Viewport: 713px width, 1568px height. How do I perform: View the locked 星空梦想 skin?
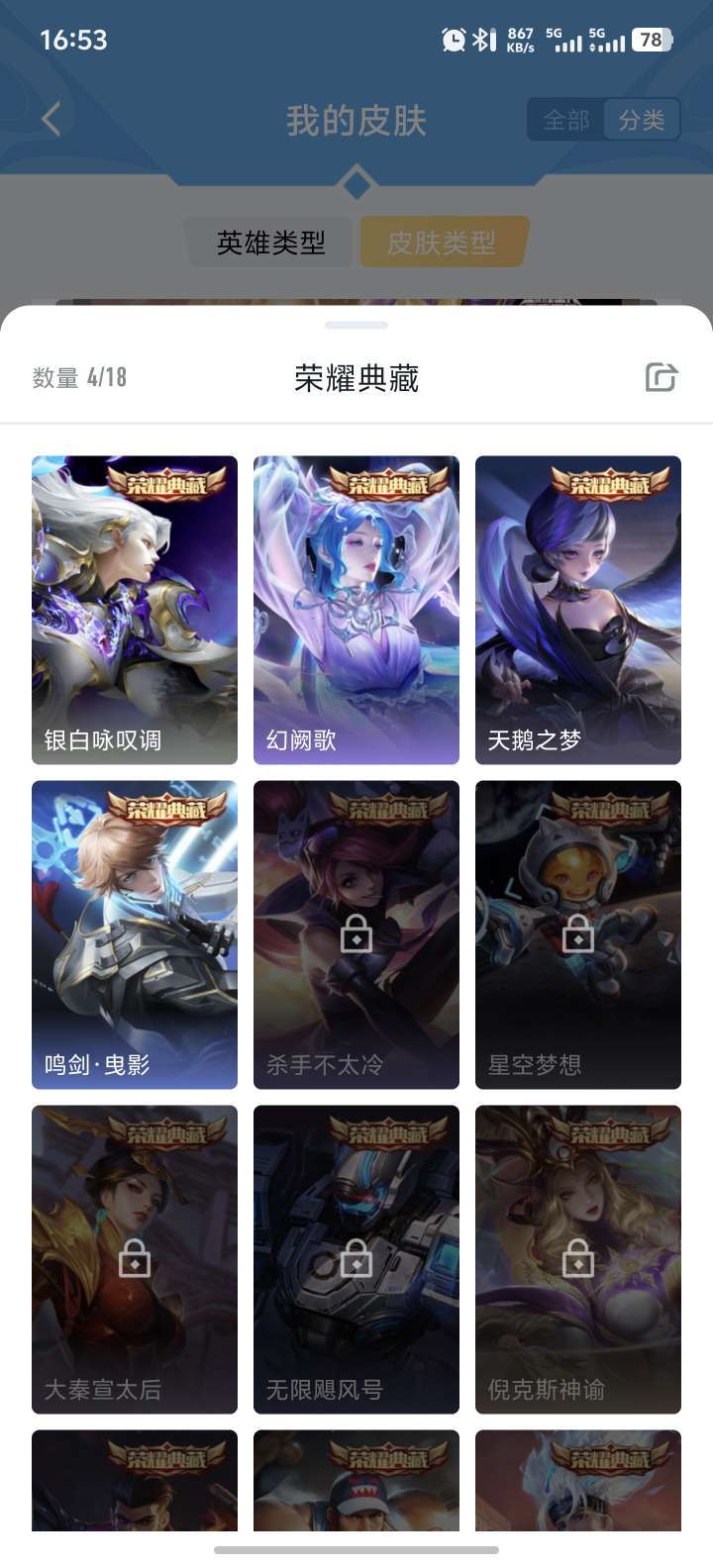pyautogui.click(x=578, y=934)
